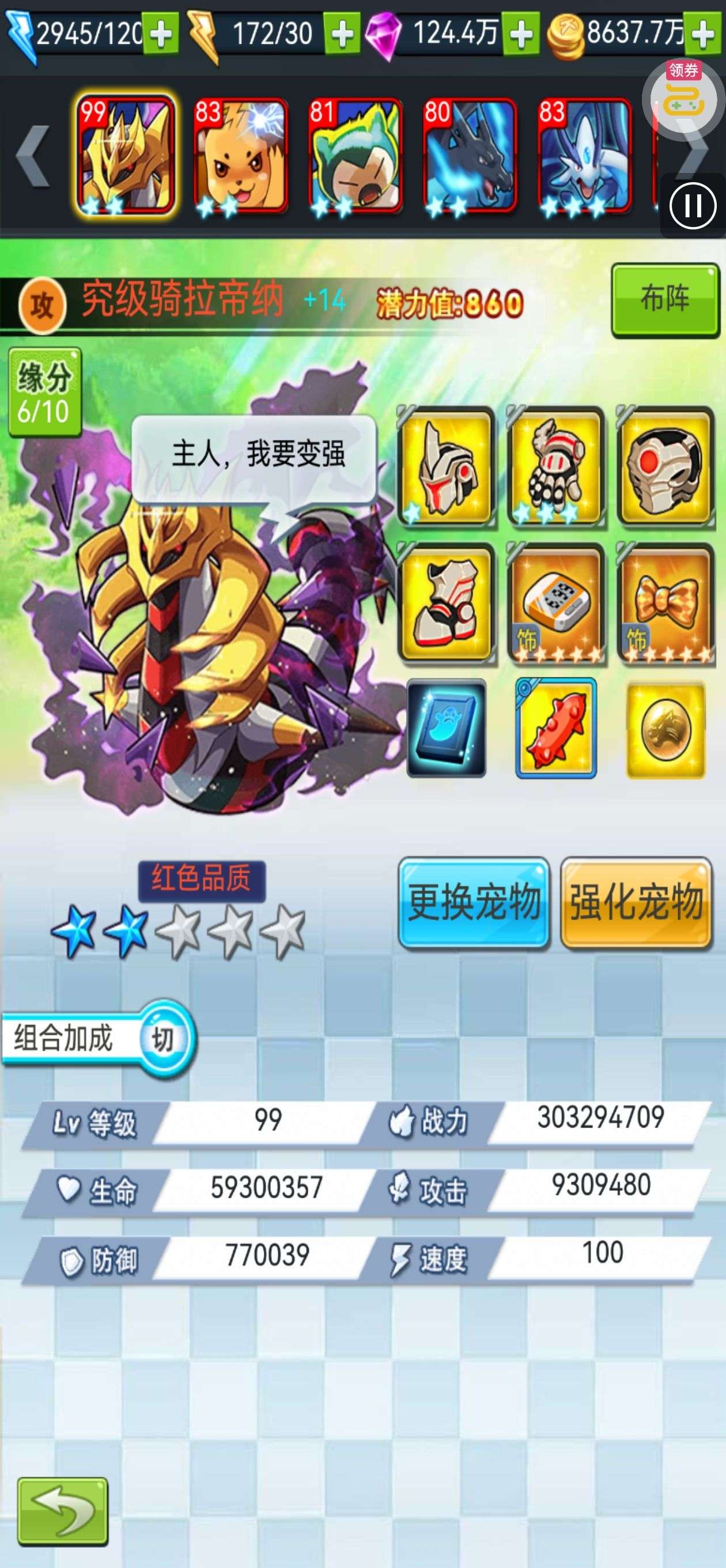Open the 缘分 6/10 bond panel
Image resolution: width=726 pixels, height=1568 pixels.
pyautogui.click(x=44, y=393)
